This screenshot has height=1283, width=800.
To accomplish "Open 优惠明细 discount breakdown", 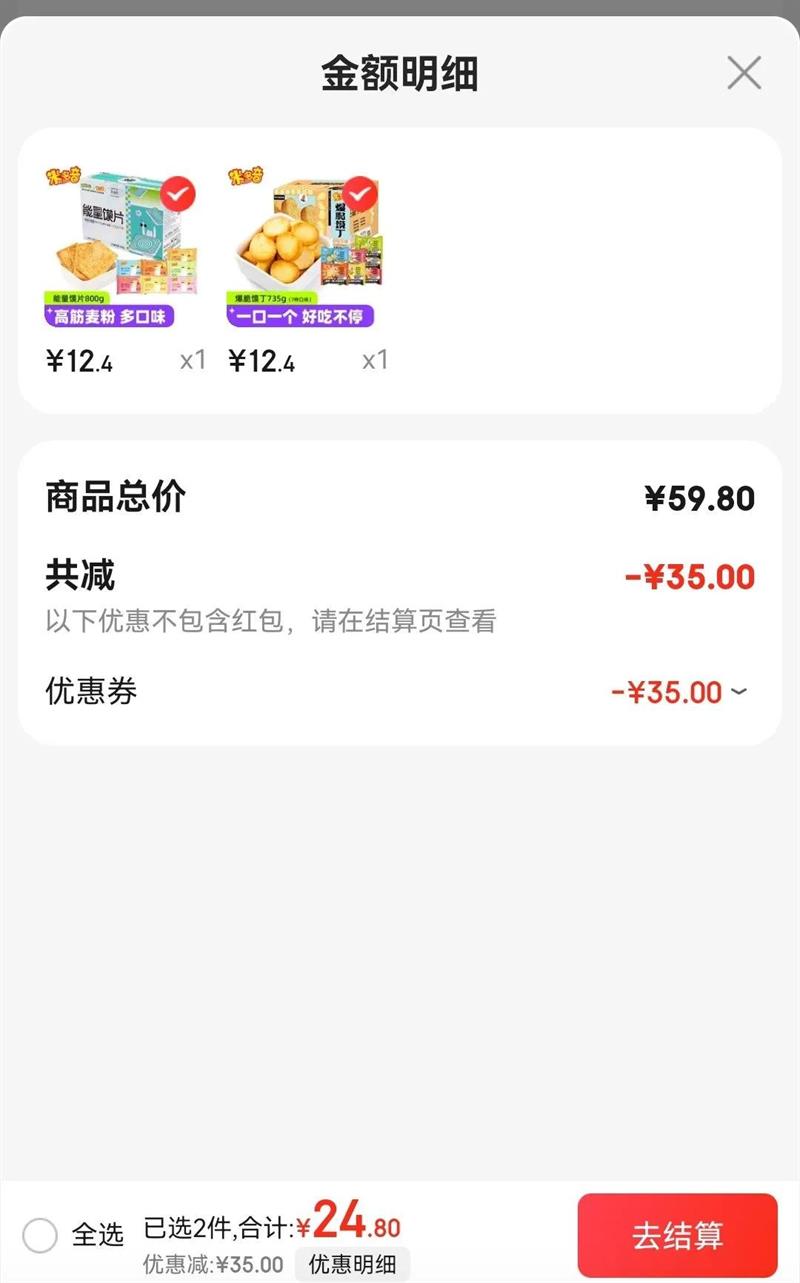I will pos(352,1263).
